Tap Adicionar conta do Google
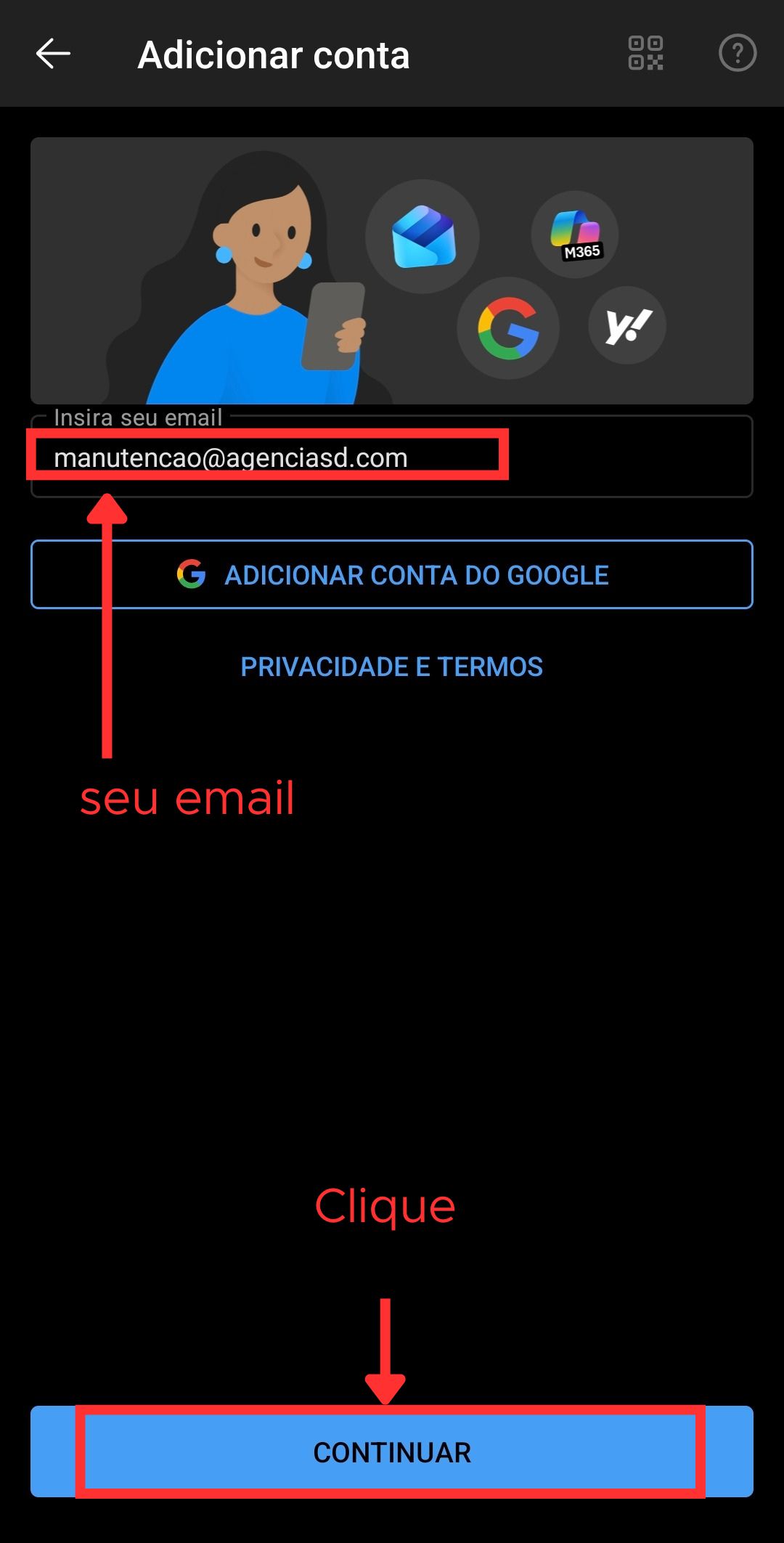Viewport: 784px width, 1543px height. pyautogui.click(x=392, y=574)
